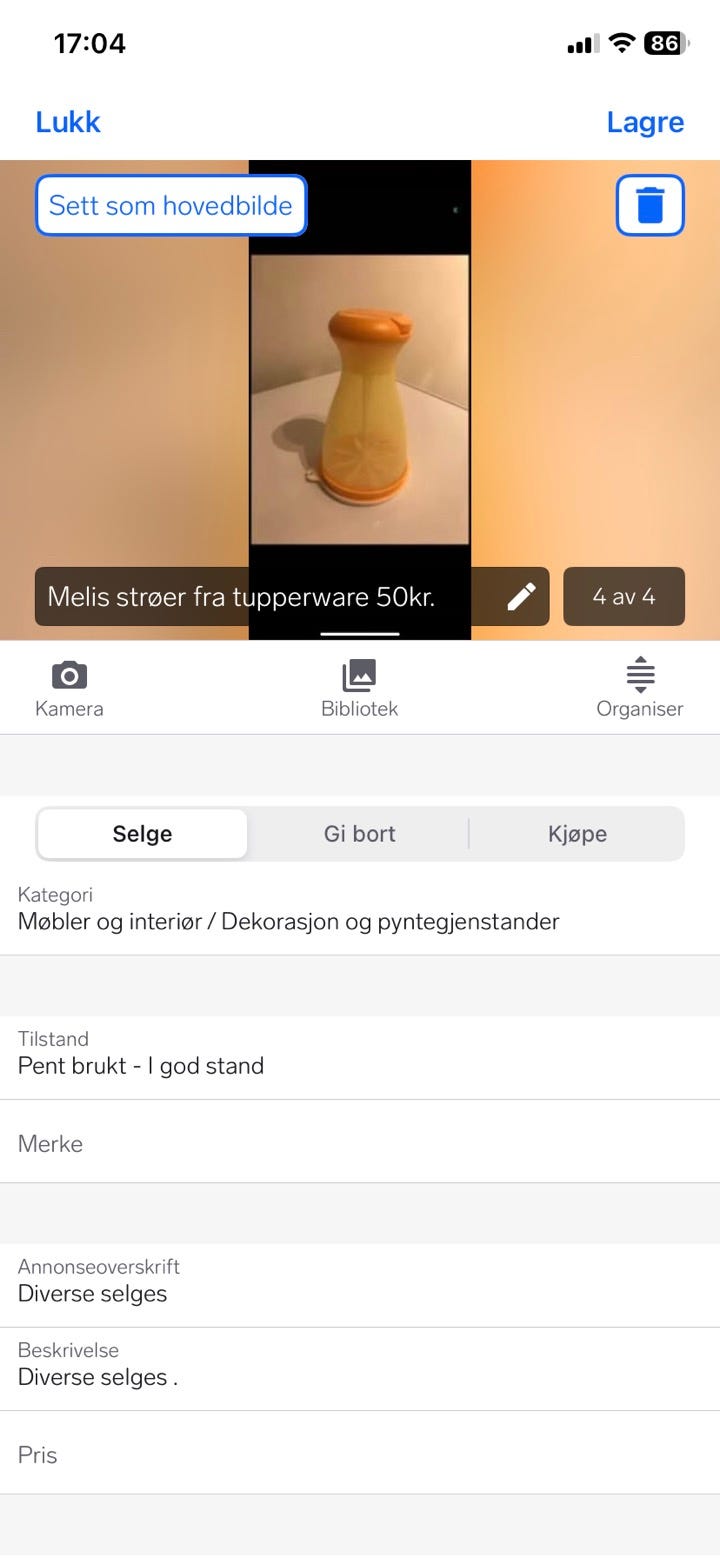Edit the Beskrivelse description field
720x1558 pixels.
(x=360, y=1365)
